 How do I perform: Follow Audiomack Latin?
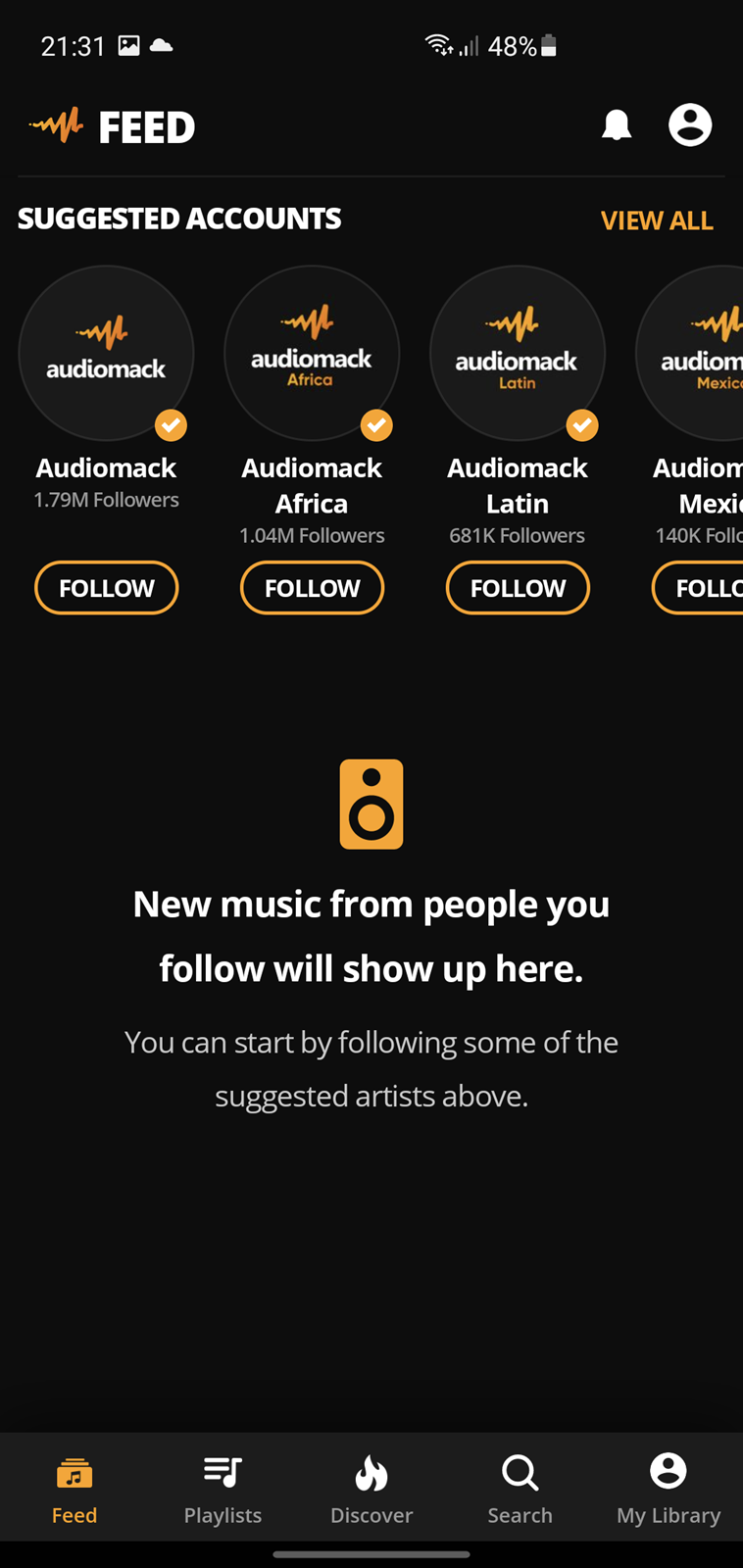(x=519, y=588)
